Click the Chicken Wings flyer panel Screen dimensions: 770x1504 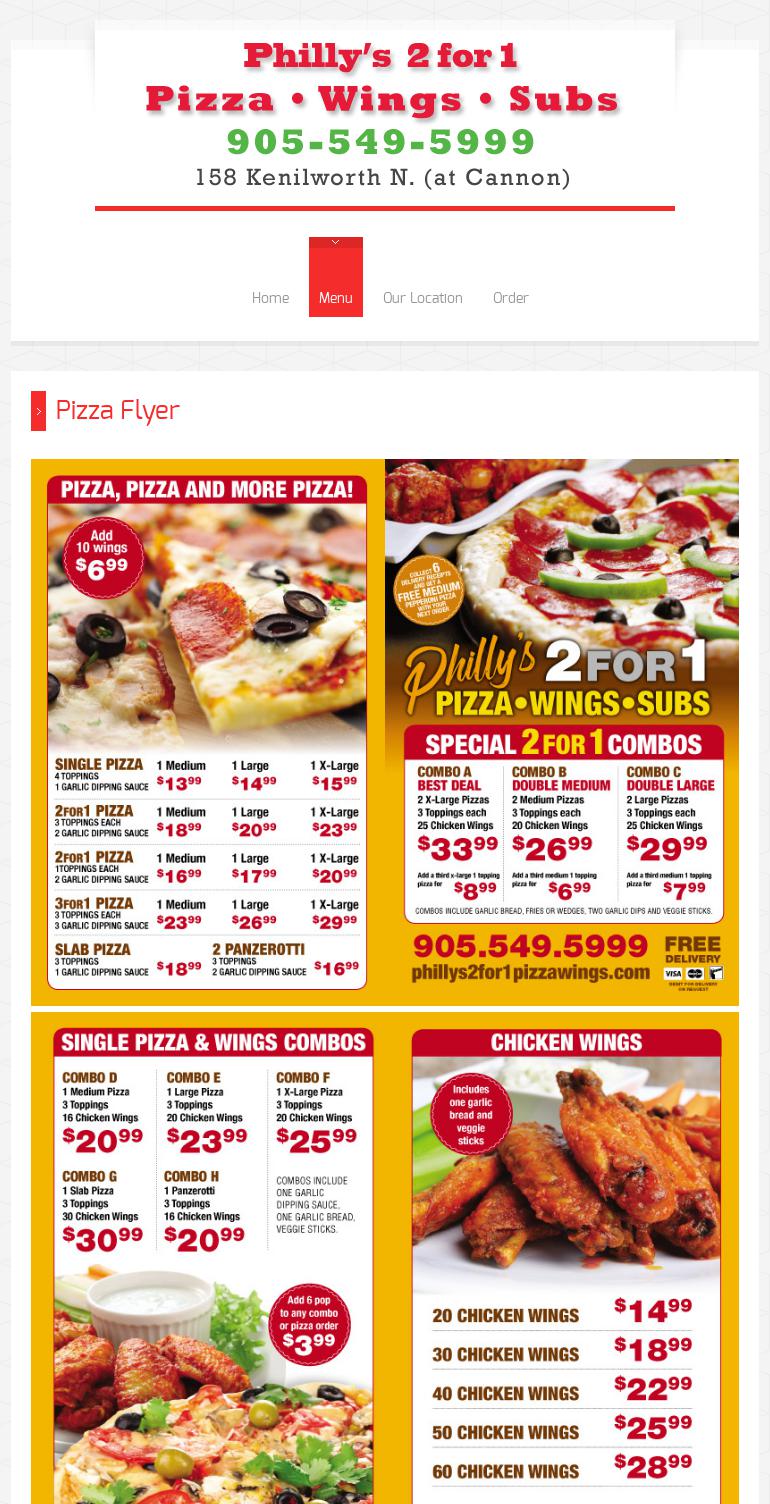(566, 1260)
